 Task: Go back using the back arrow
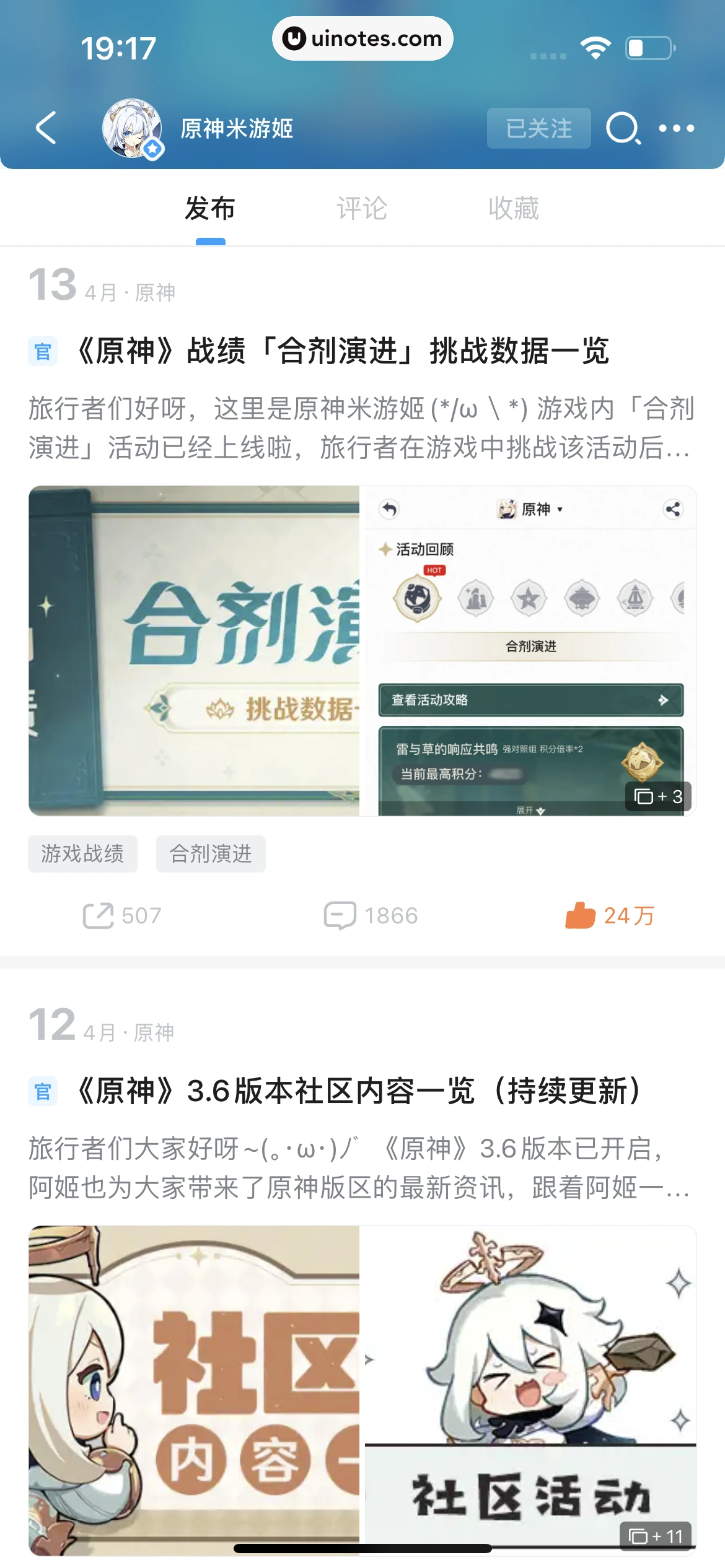(x=46, y=128)
